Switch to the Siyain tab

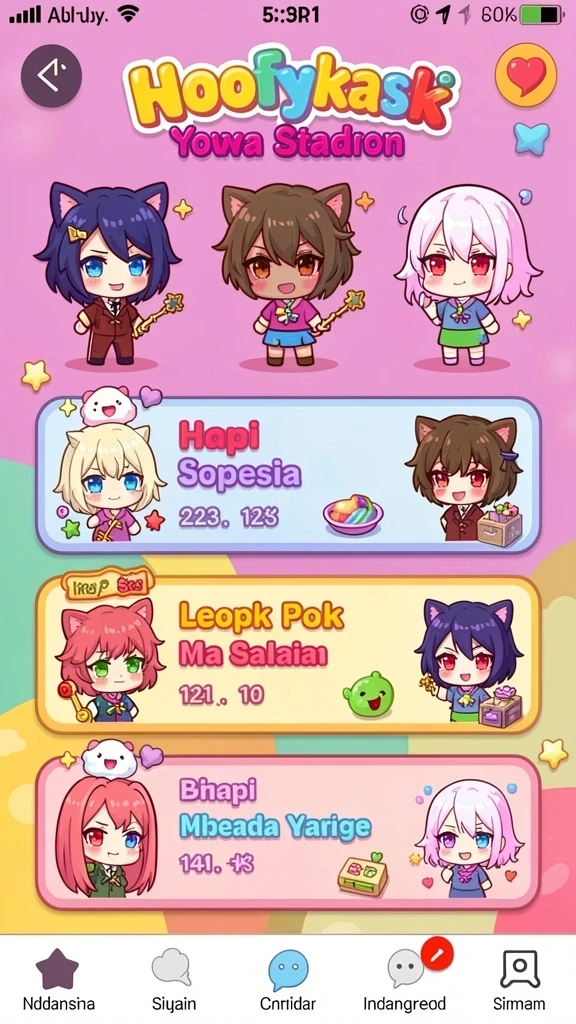coord(173,980)
